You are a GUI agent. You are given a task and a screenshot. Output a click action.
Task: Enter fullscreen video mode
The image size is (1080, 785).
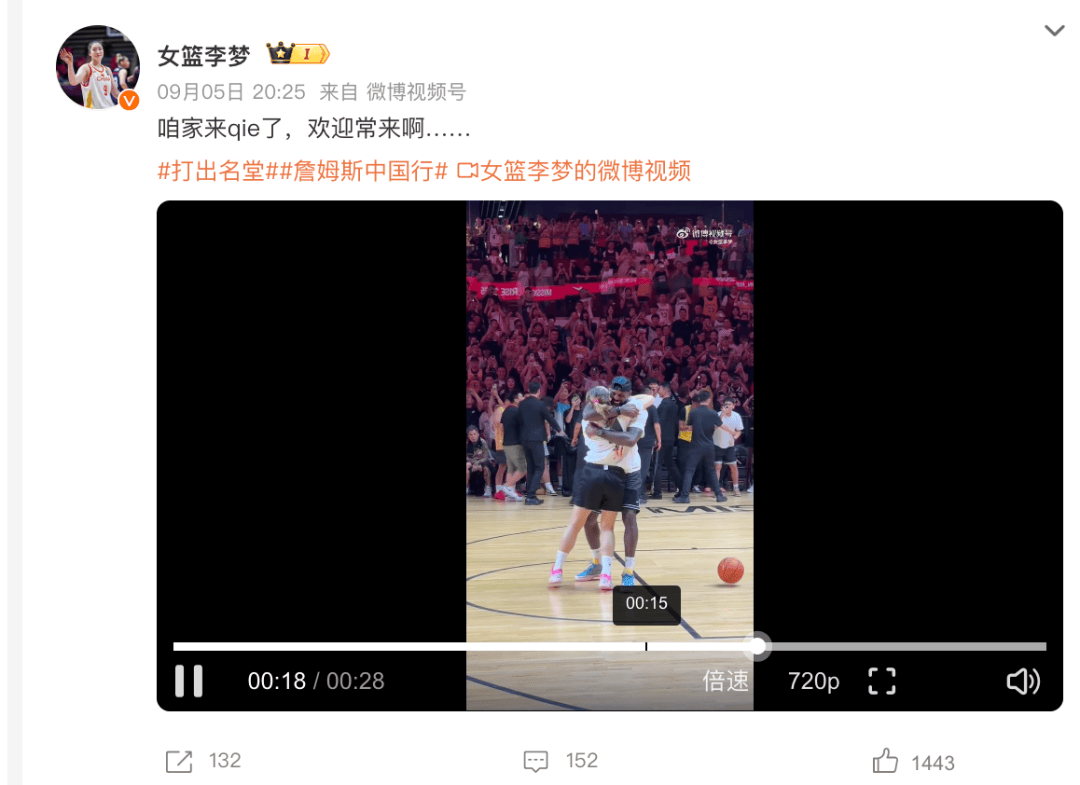[x=881, y=681]
